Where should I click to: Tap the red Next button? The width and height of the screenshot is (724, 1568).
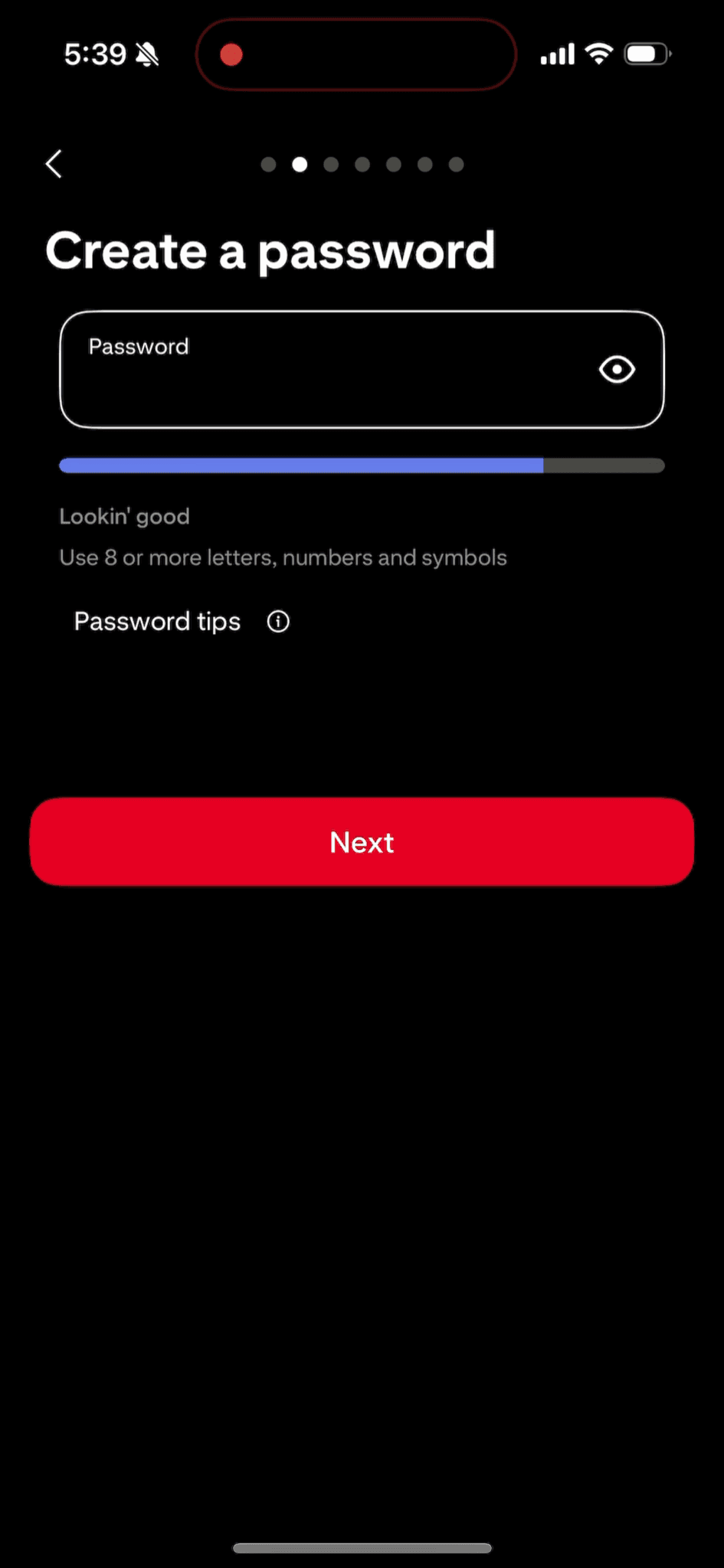tap(362, 841)
